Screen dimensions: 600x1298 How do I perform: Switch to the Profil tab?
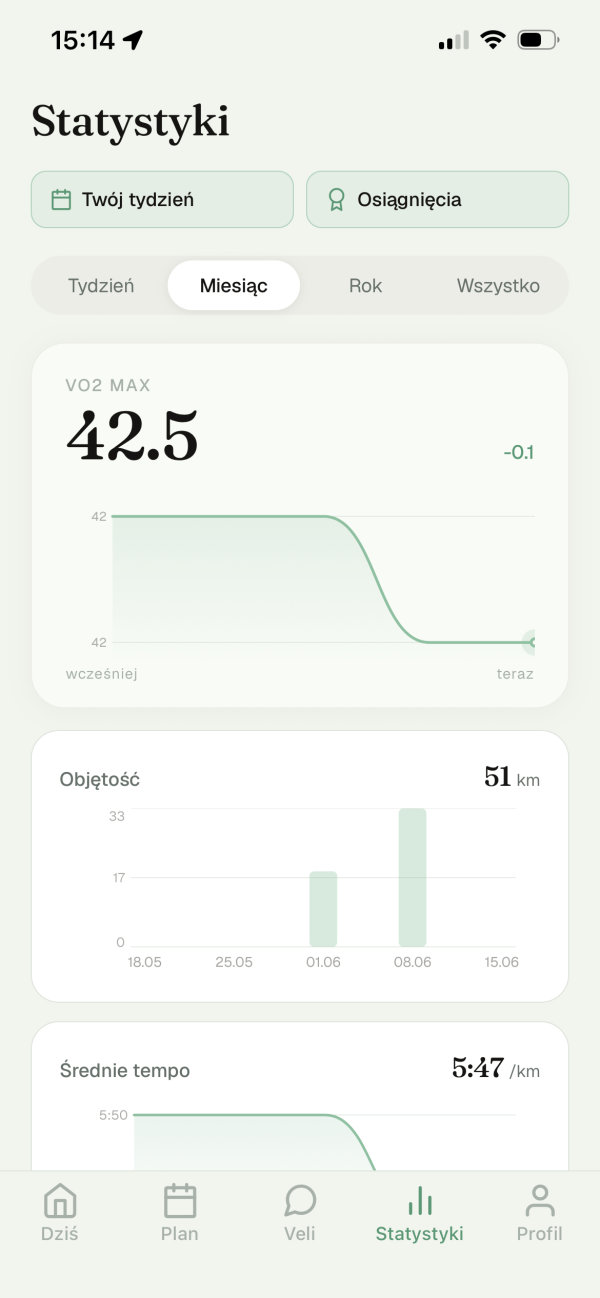click(x=540, y=1213)
